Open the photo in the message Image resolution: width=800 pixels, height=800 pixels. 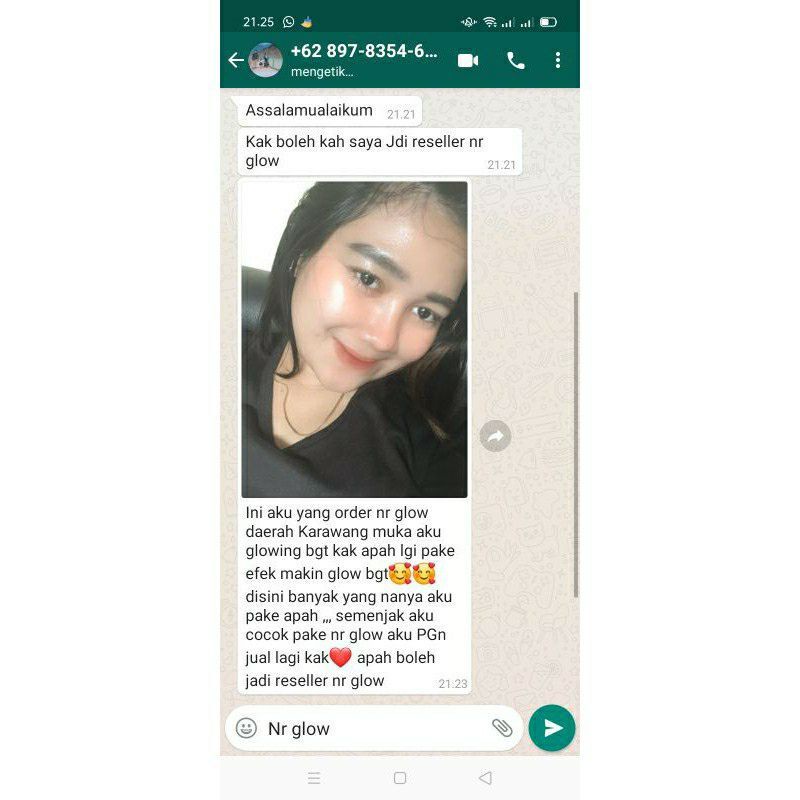pyautogui.click(x=354, y=339)
